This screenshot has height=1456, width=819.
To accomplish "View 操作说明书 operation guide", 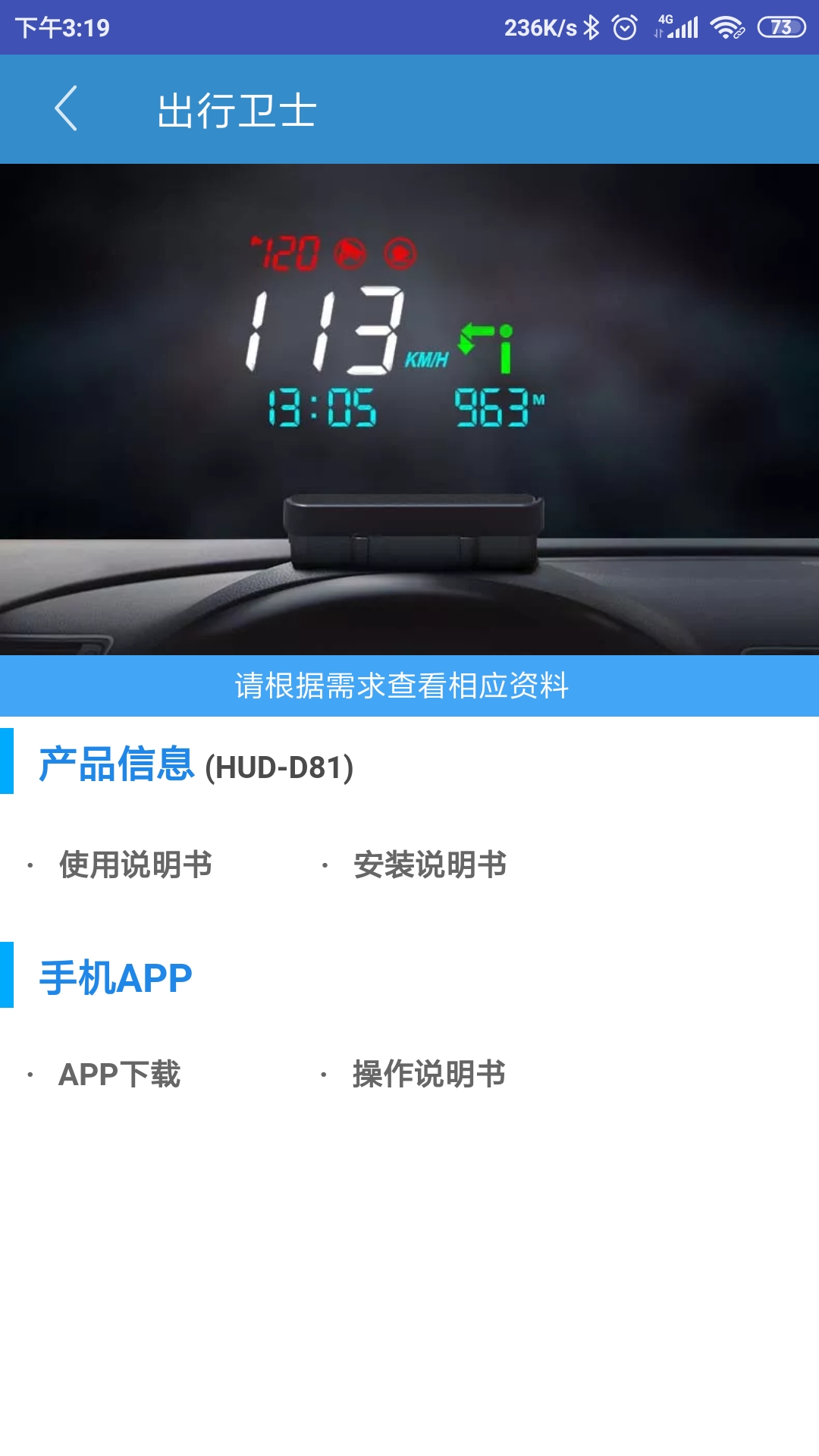I will point(428,1075).
